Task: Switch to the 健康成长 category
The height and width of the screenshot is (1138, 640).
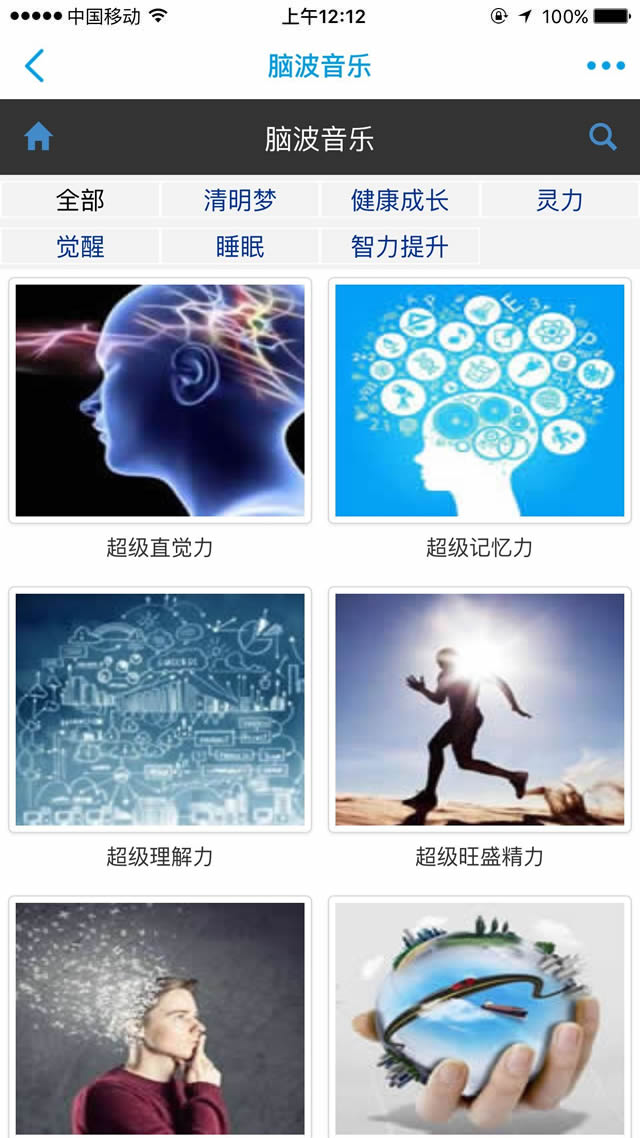Action: (x=400, y=200)
